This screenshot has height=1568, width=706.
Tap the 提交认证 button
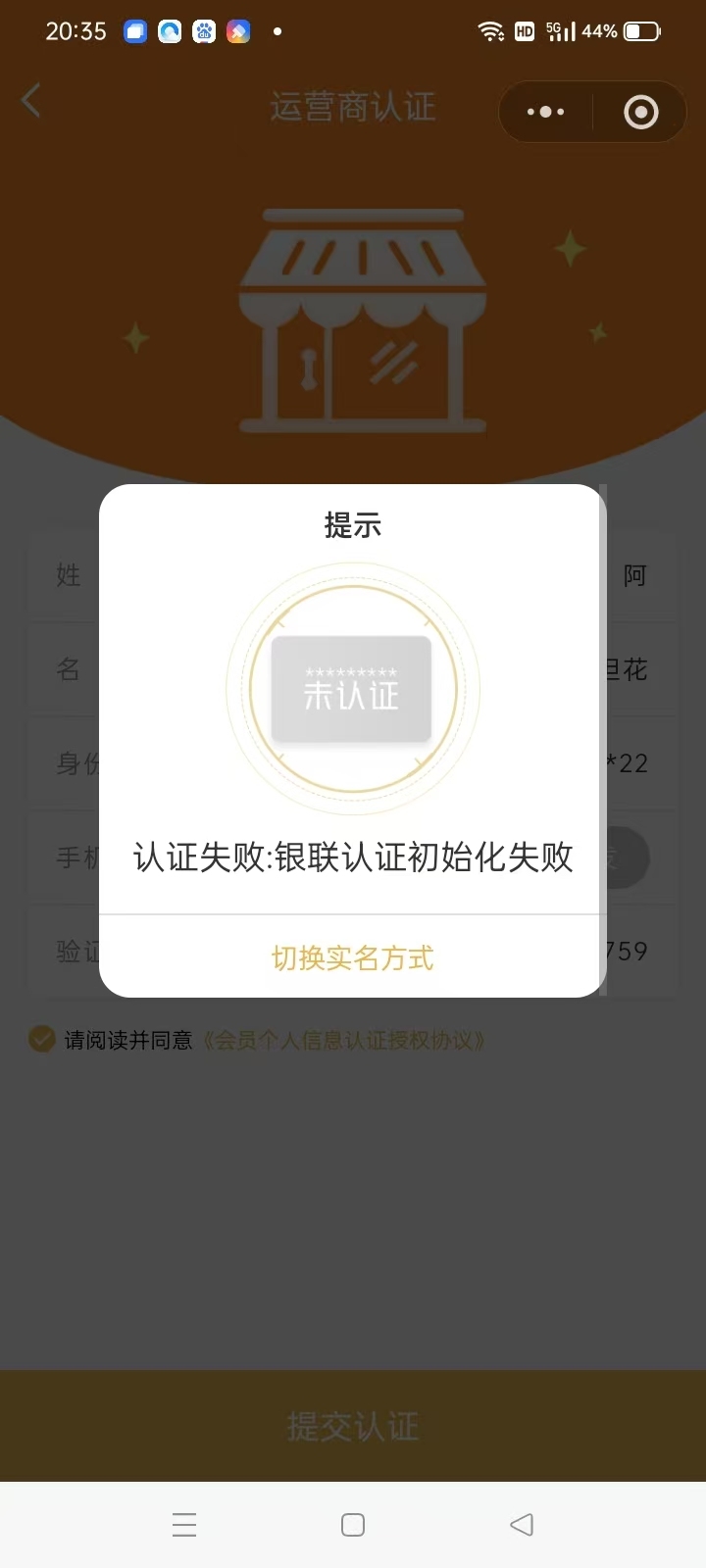pyautogui.click(x=353, y=1426)
